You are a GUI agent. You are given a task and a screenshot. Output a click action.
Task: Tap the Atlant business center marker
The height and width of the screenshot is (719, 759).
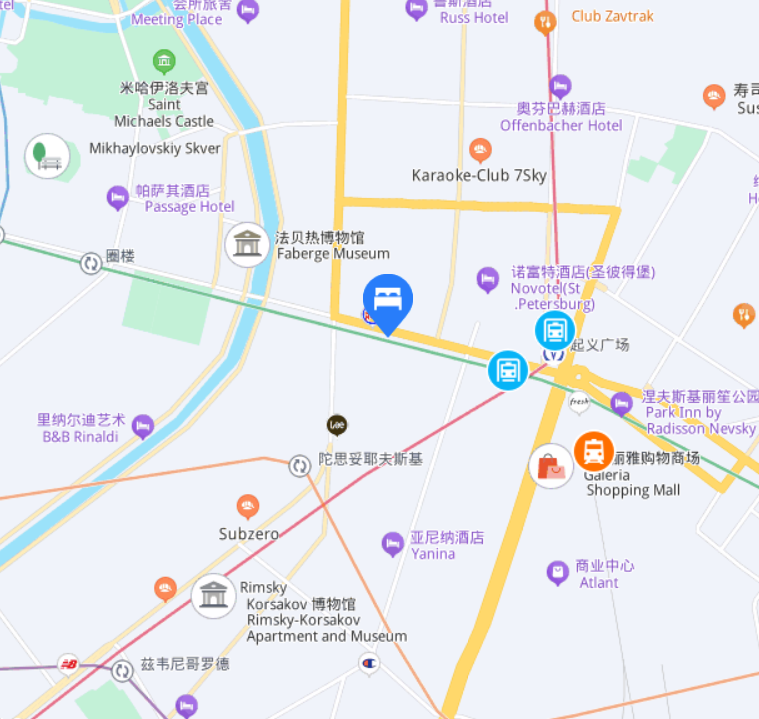[558, 573]
